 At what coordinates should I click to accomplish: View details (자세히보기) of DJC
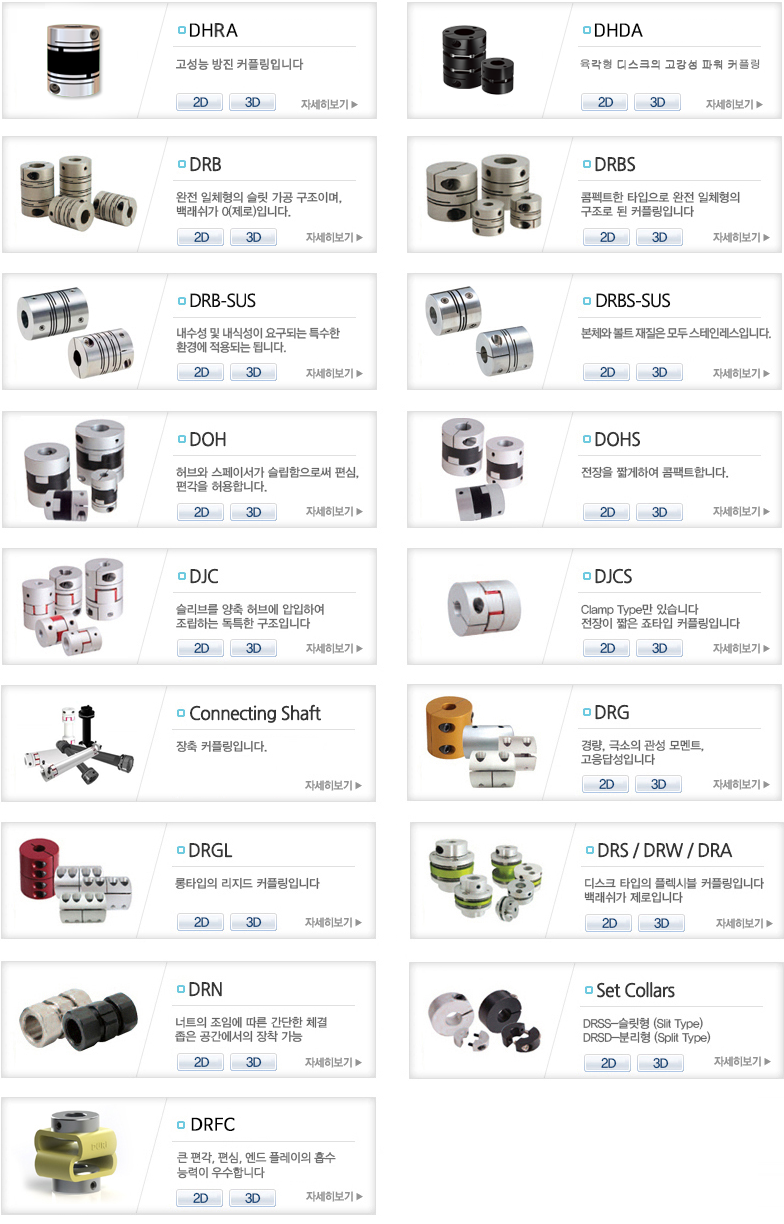[x=334, y=648]
